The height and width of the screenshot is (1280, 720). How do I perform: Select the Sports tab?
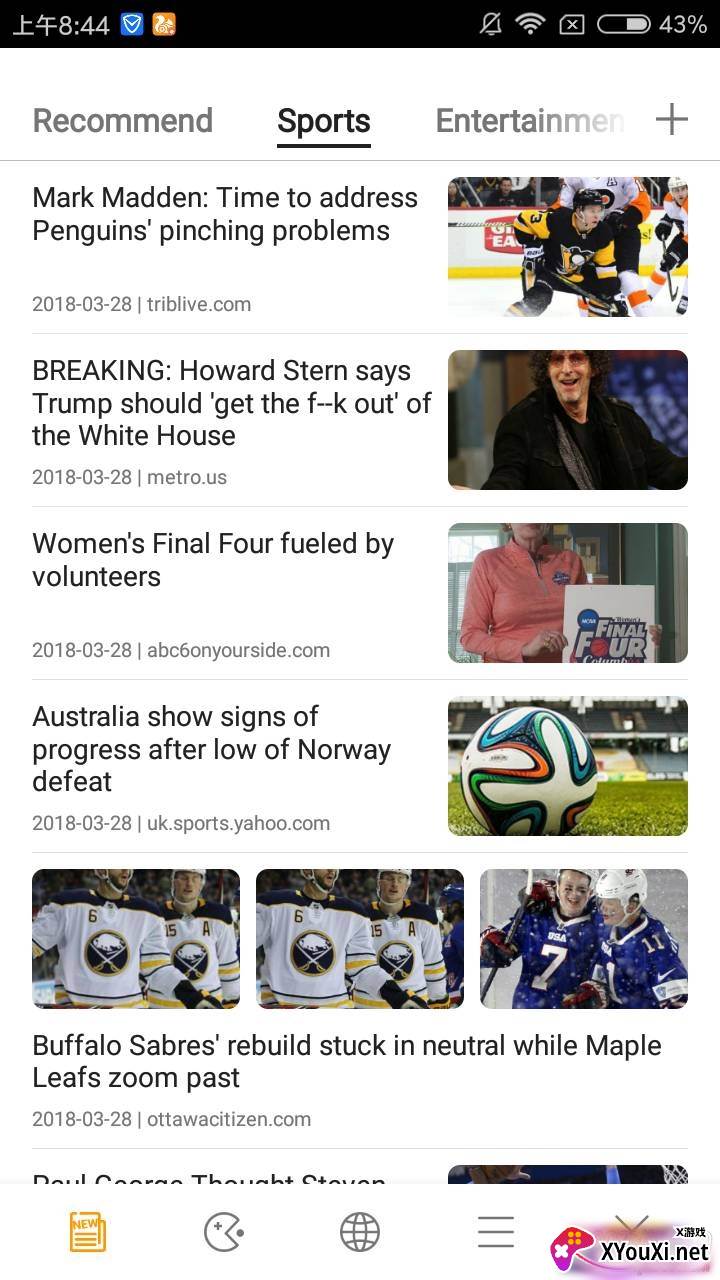click(324, 121)
